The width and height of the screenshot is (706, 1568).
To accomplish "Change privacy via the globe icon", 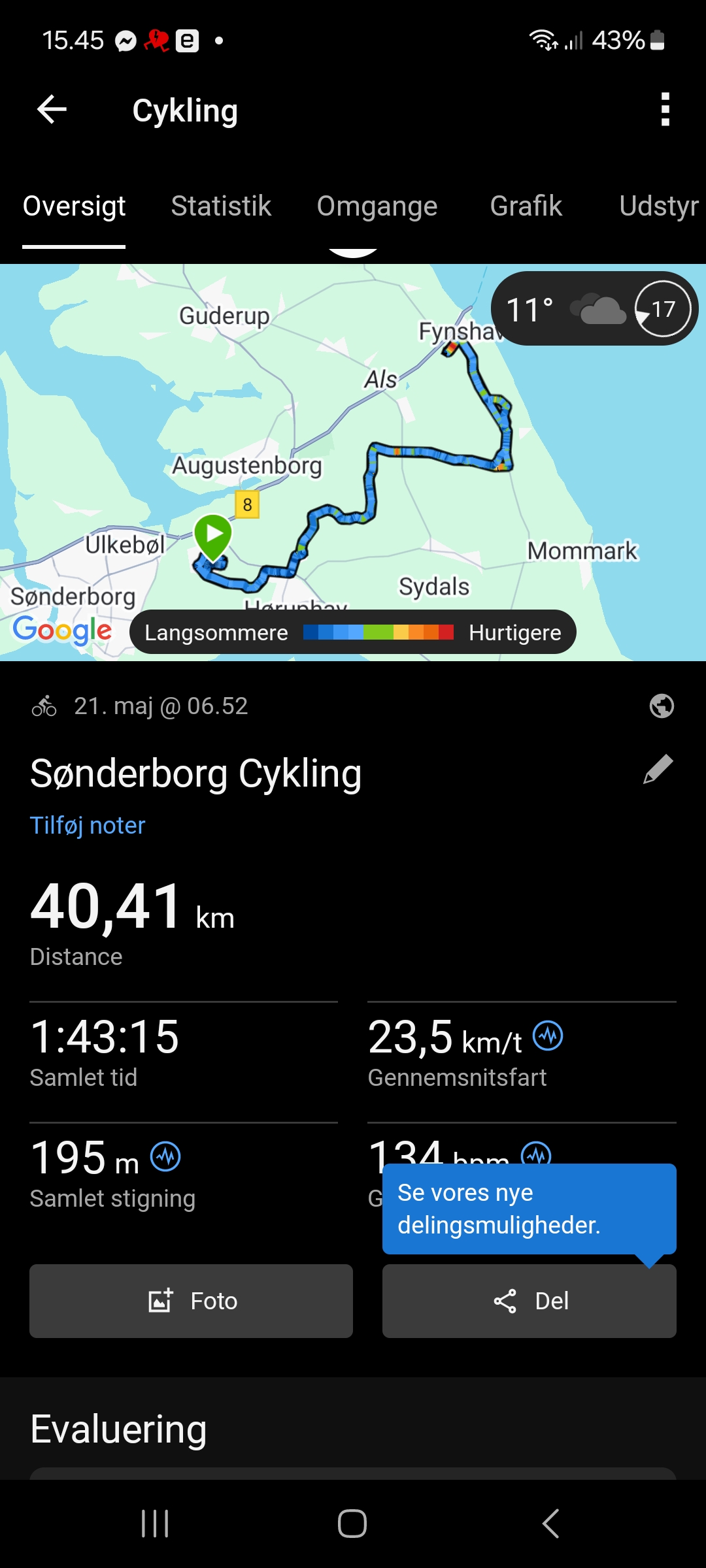I will (x=662, y=706).
